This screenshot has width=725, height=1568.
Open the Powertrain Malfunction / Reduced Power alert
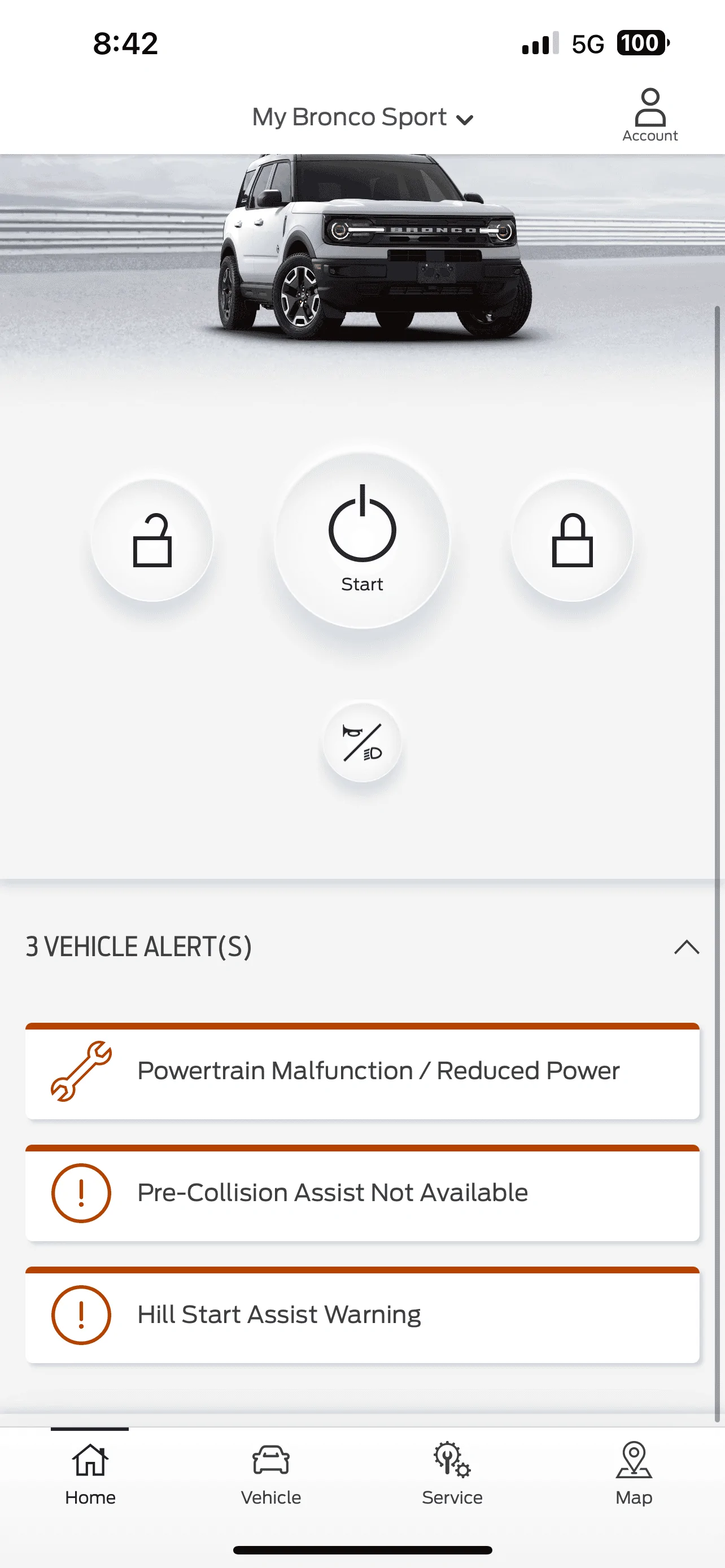click(x=362, y=1071)
